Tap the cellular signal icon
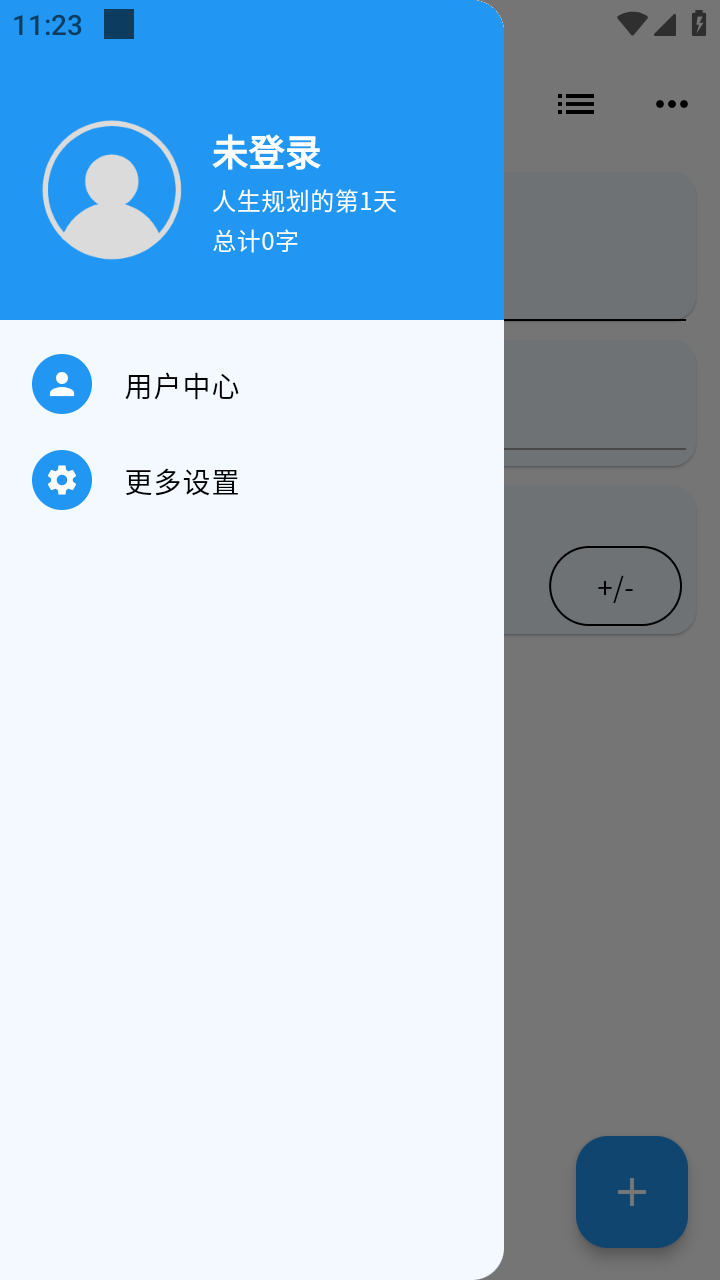The height and width of the screenshot is (1280, 720). point(664,25)
